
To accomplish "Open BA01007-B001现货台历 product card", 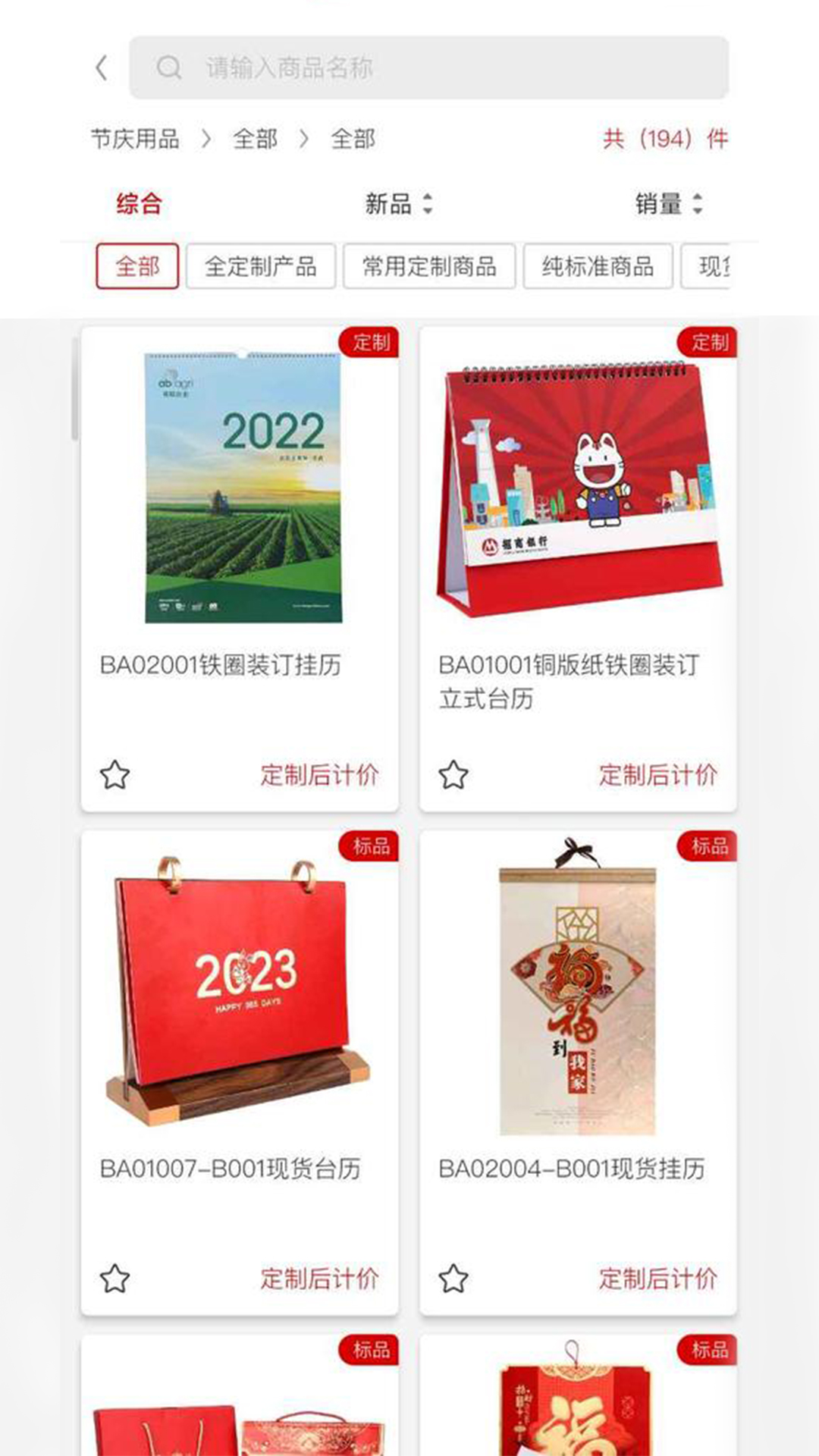I will (240, 1031).
